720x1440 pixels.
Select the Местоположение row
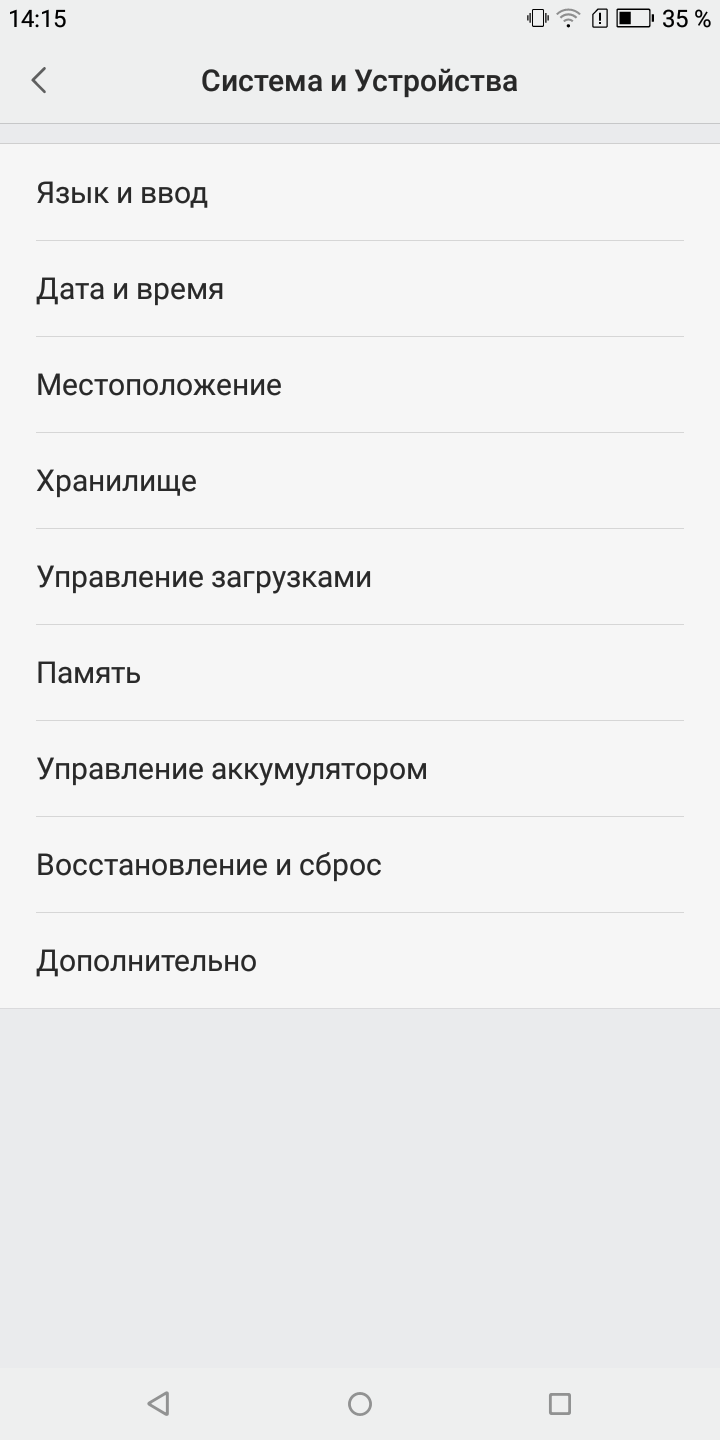pyautogui.click(x=360, y=385)
